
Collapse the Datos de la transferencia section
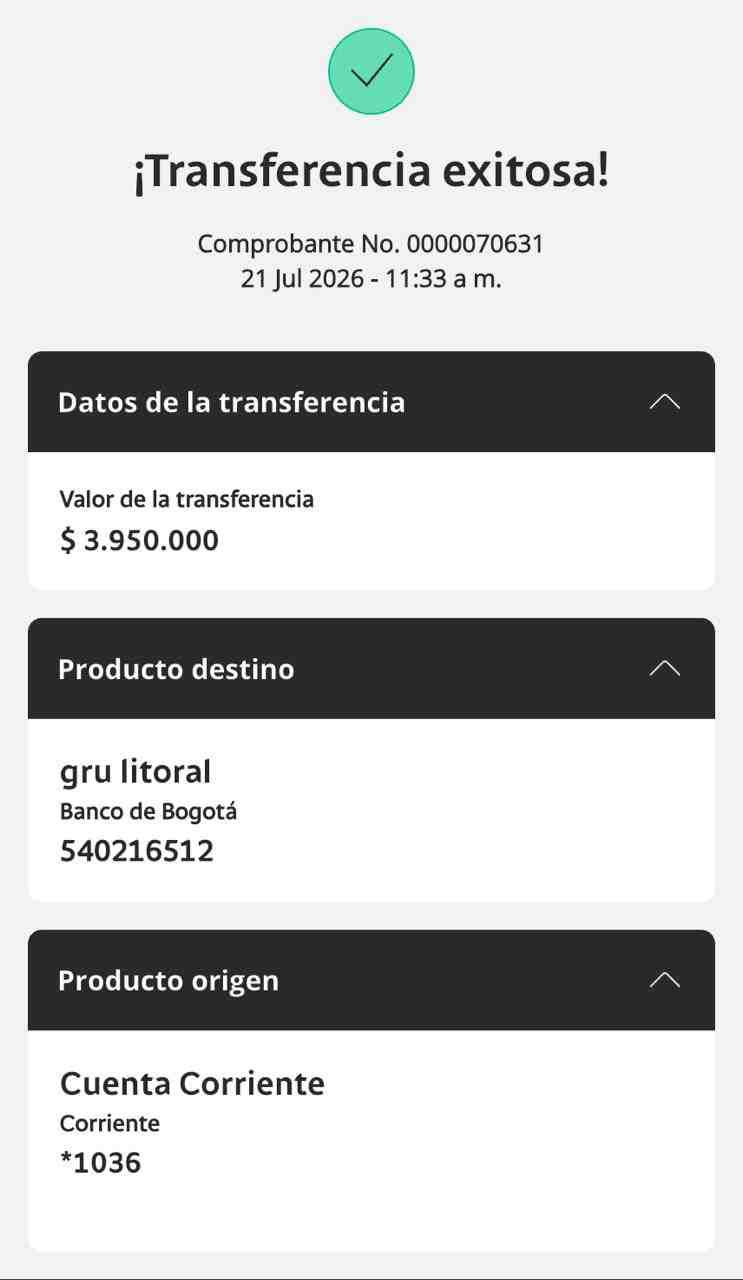[x=664, y=402]
